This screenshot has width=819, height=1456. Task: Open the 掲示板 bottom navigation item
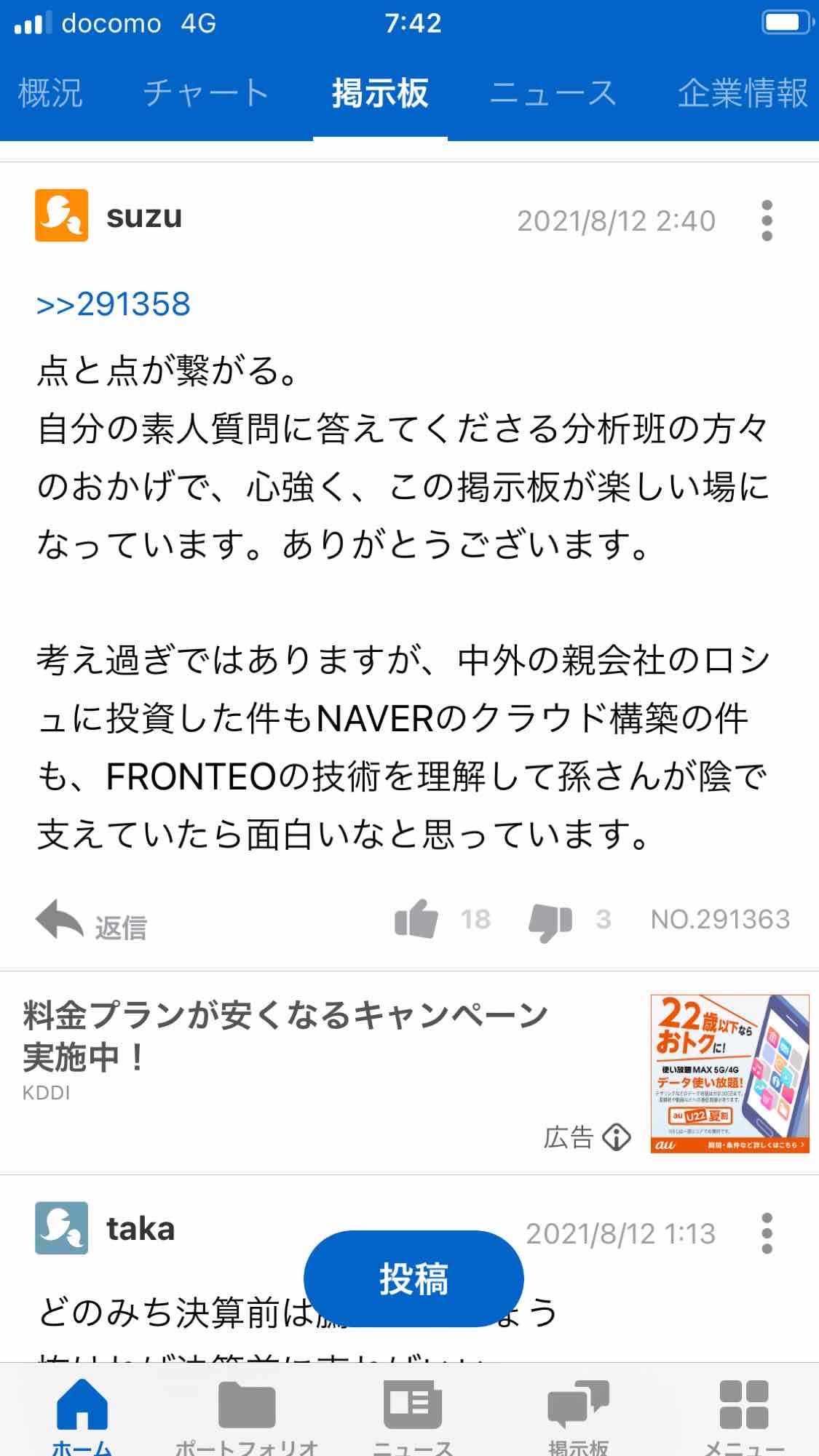(578, 1415)
